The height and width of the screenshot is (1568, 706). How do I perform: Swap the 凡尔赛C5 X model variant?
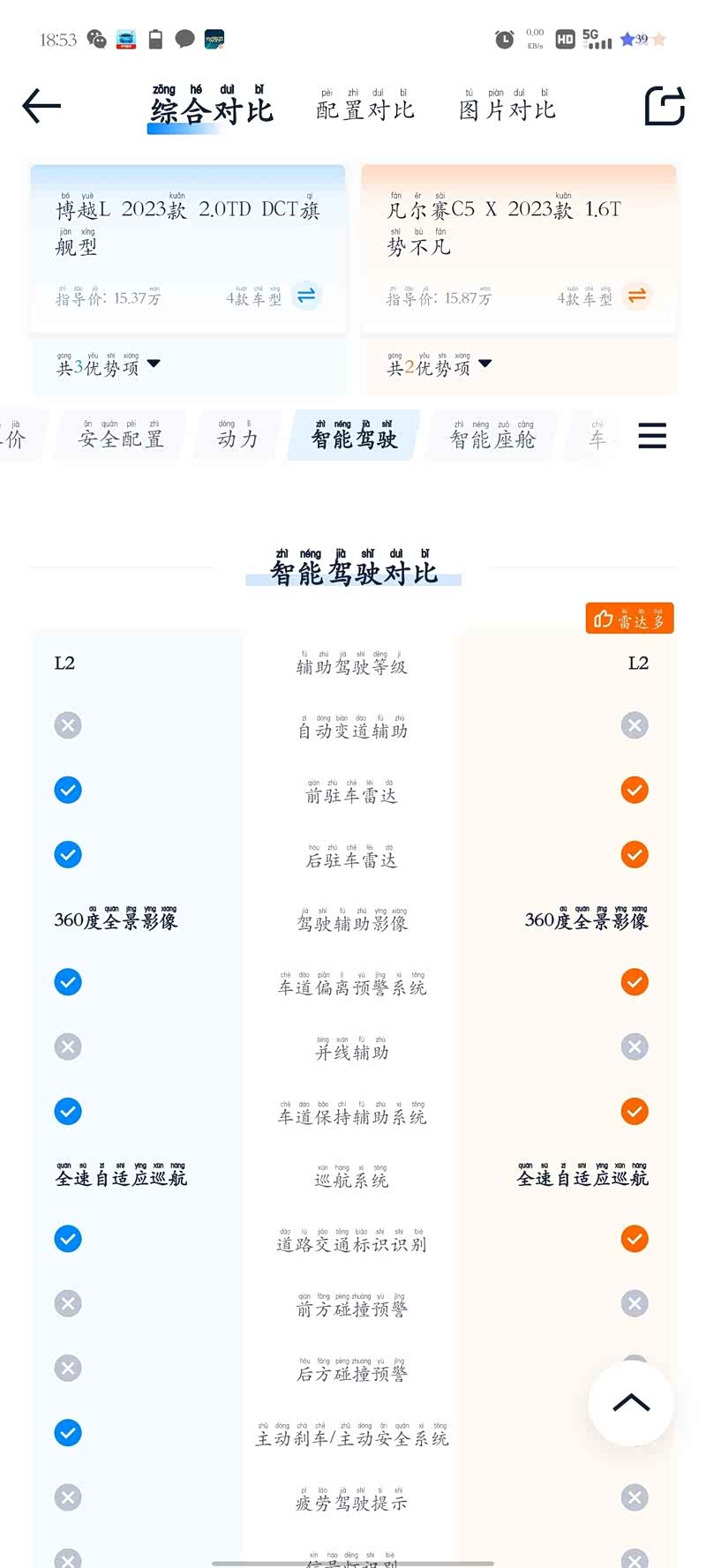click(x=636, y=296)
